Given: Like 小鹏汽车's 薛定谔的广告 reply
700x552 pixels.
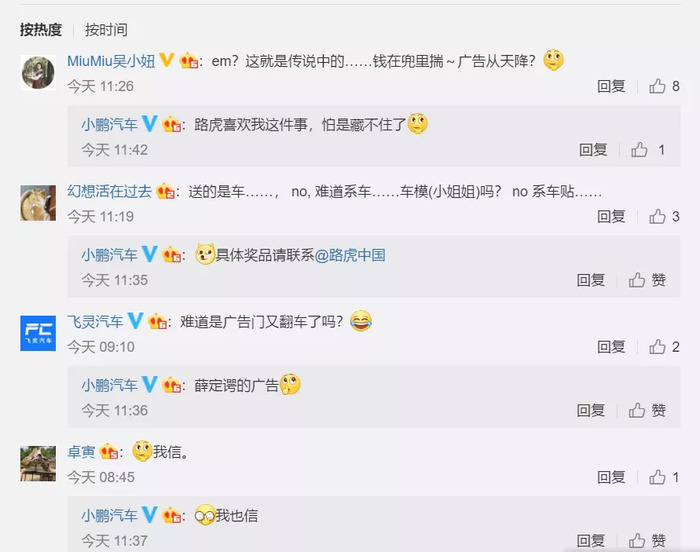Looking at the screenshot, I should point(640,411).
